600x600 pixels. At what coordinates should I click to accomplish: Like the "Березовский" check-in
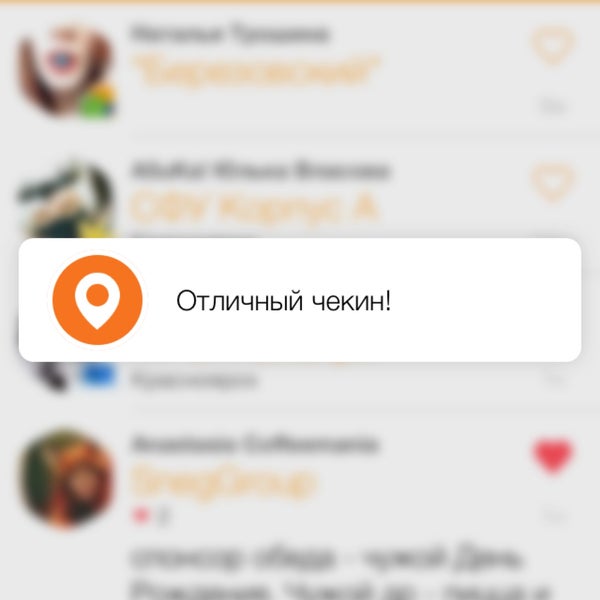coord(551,46)
